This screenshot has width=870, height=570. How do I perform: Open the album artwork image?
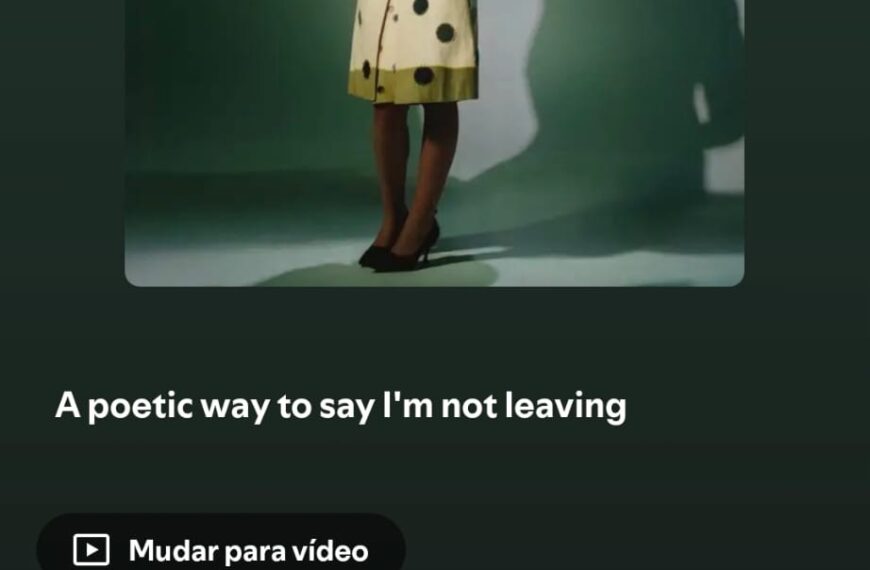[x=434, y=142]
